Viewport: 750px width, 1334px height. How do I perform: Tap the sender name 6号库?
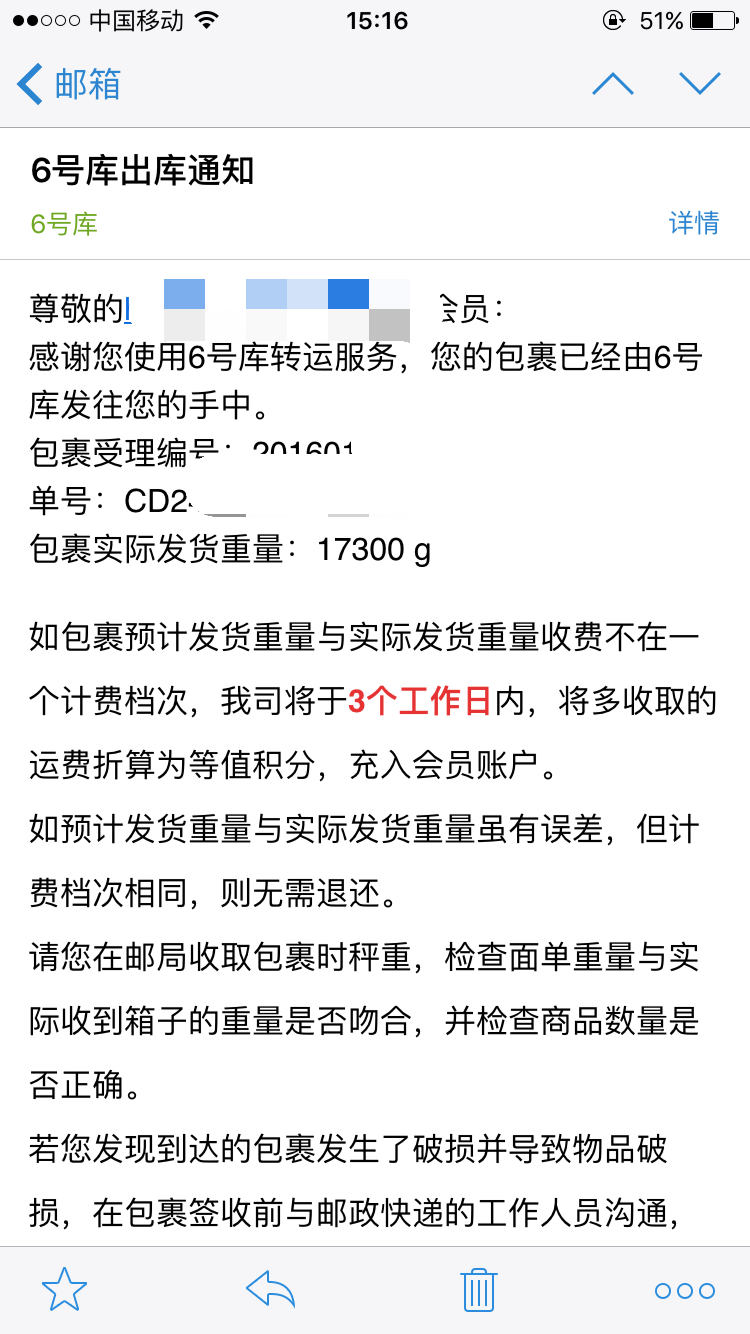(x=64, y=223)
